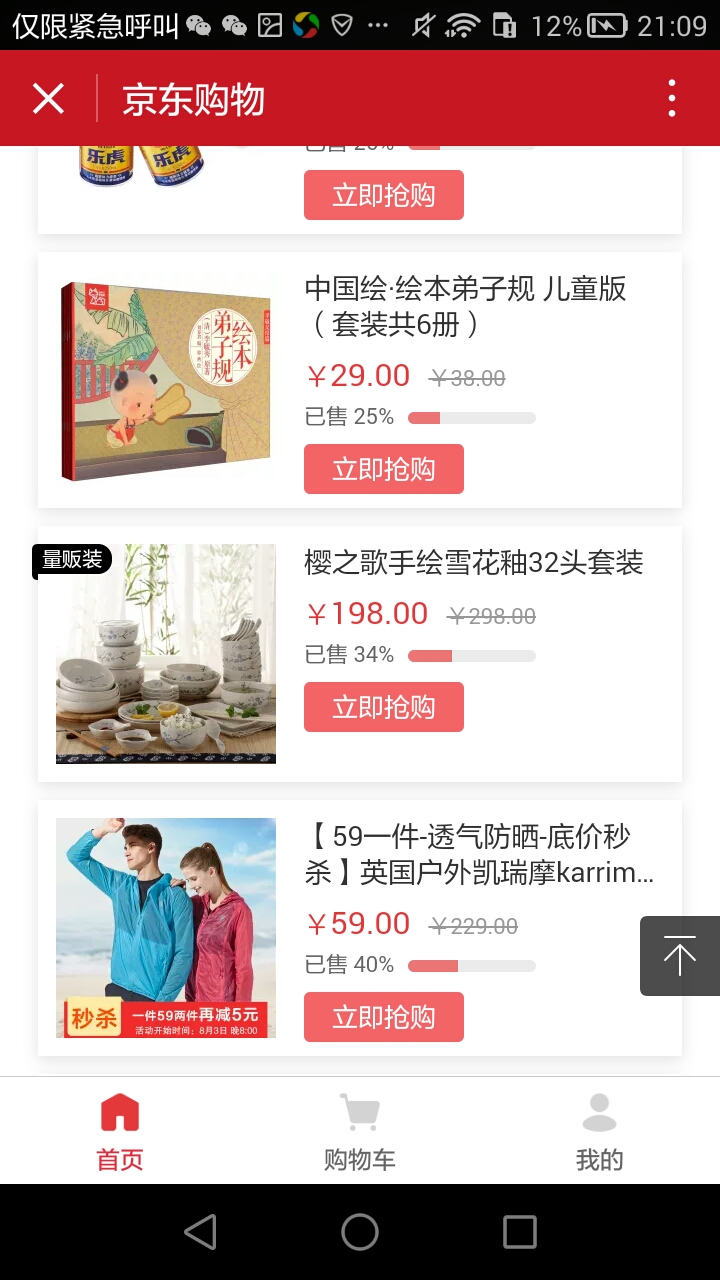Jump back to top of the list

click(680, 956)
